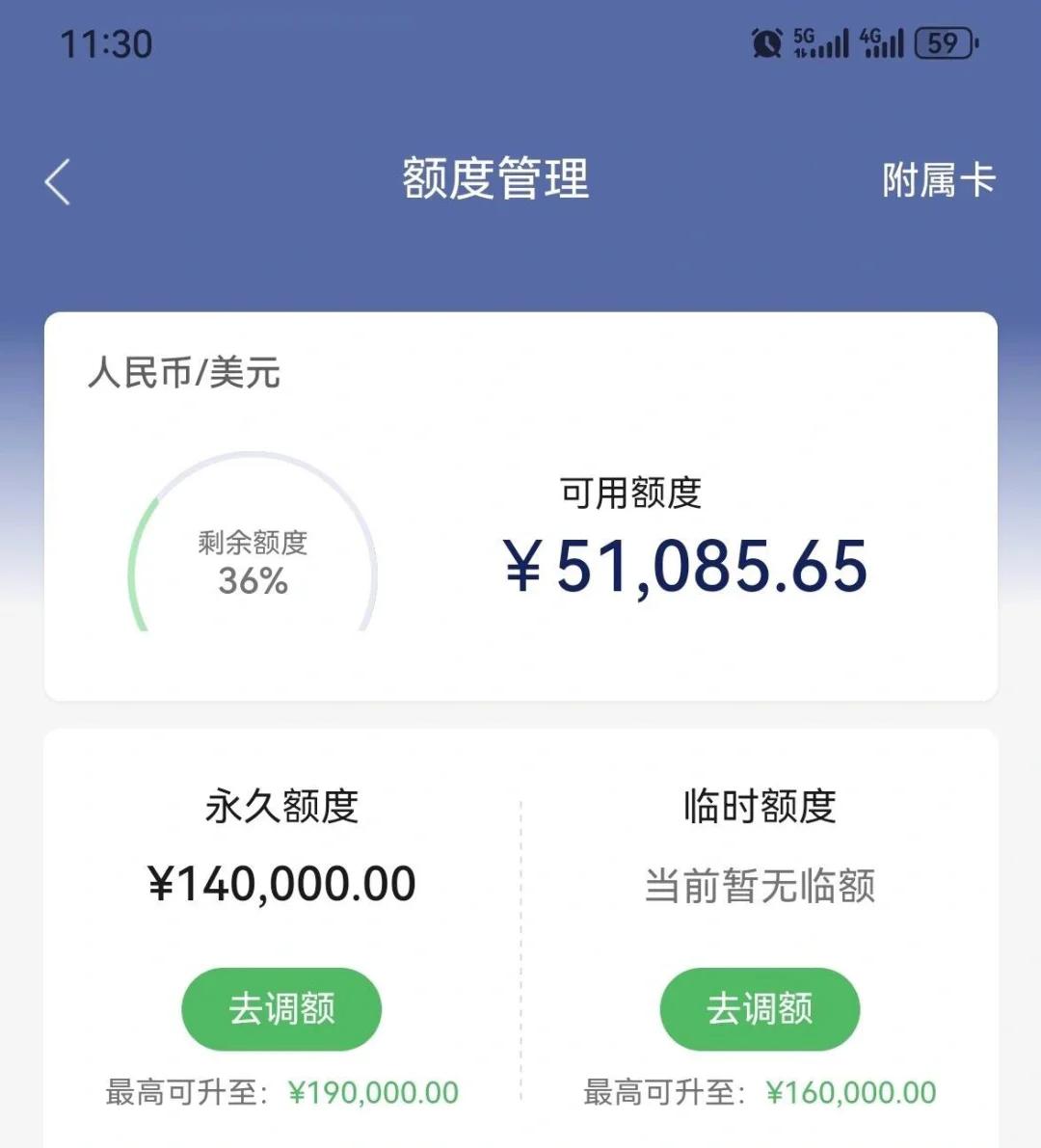Image resolution: width=1041 pixels, height=1148 pixels.
Task: Tap 去调额 under permanent limit
Action: (x=280, y=1008)
